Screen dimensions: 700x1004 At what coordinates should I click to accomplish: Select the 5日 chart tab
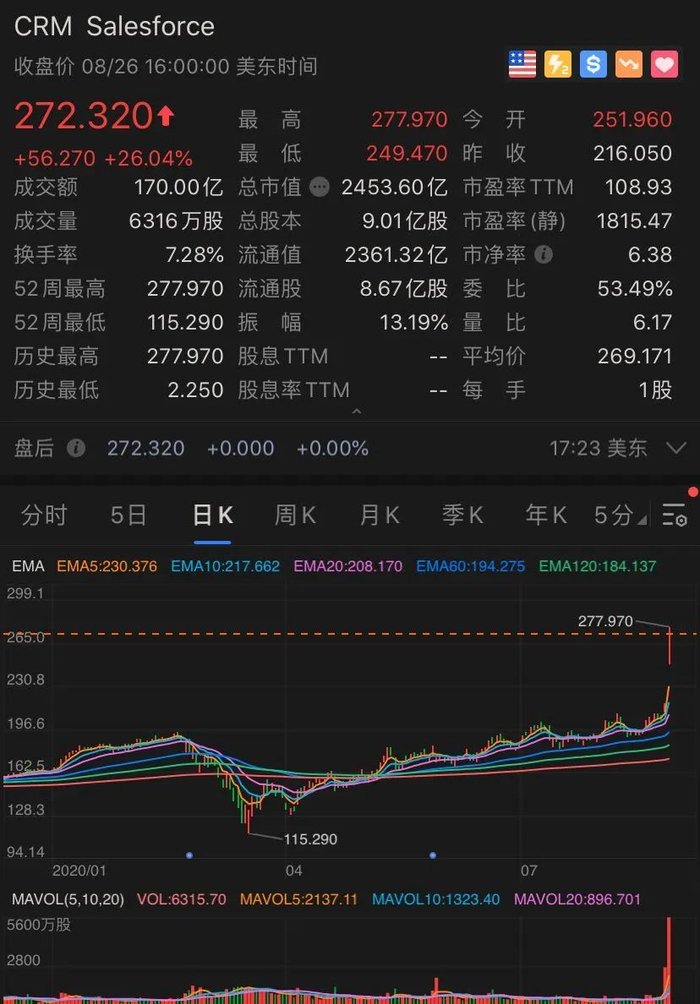click(x=128, y=515)
